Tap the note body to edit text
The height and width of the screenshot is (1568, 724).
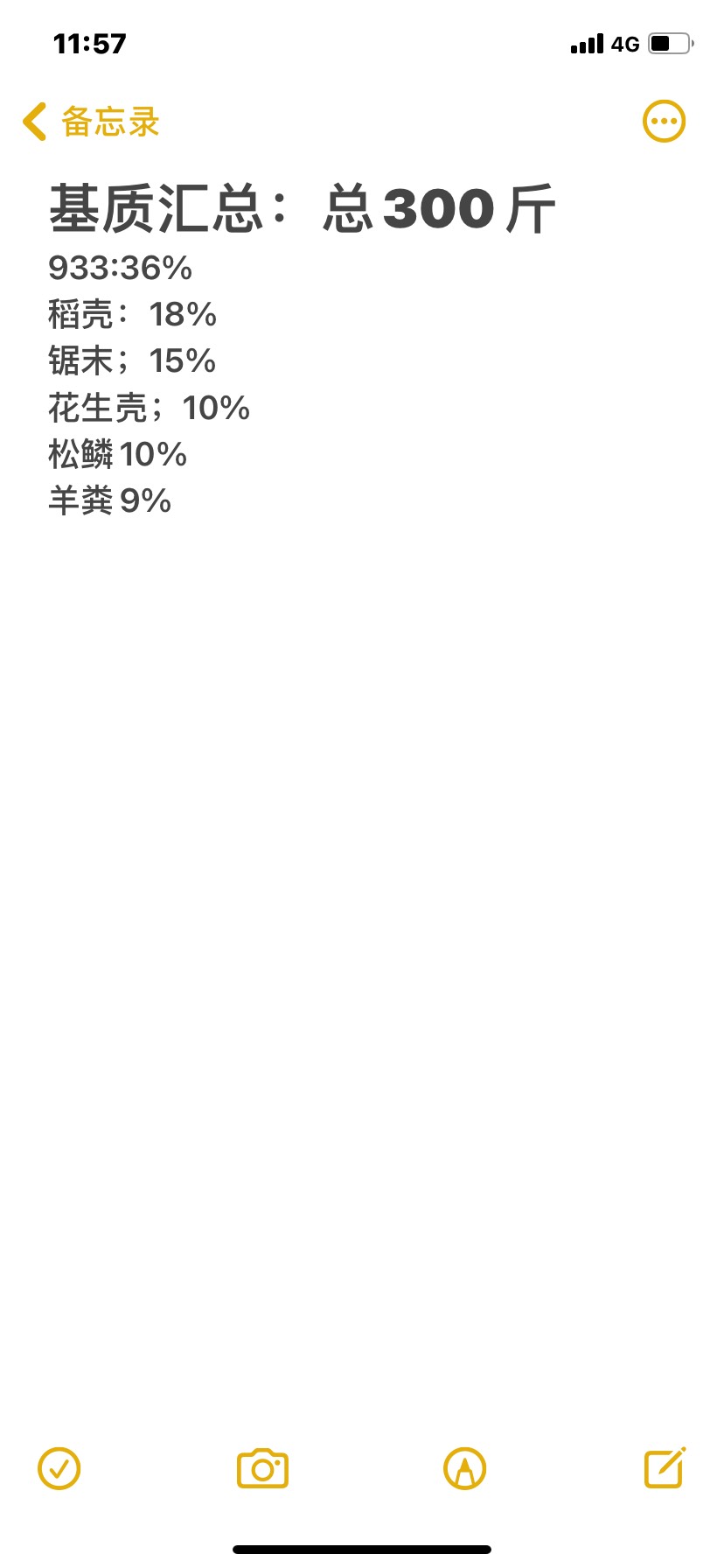(x=362, y=385)
